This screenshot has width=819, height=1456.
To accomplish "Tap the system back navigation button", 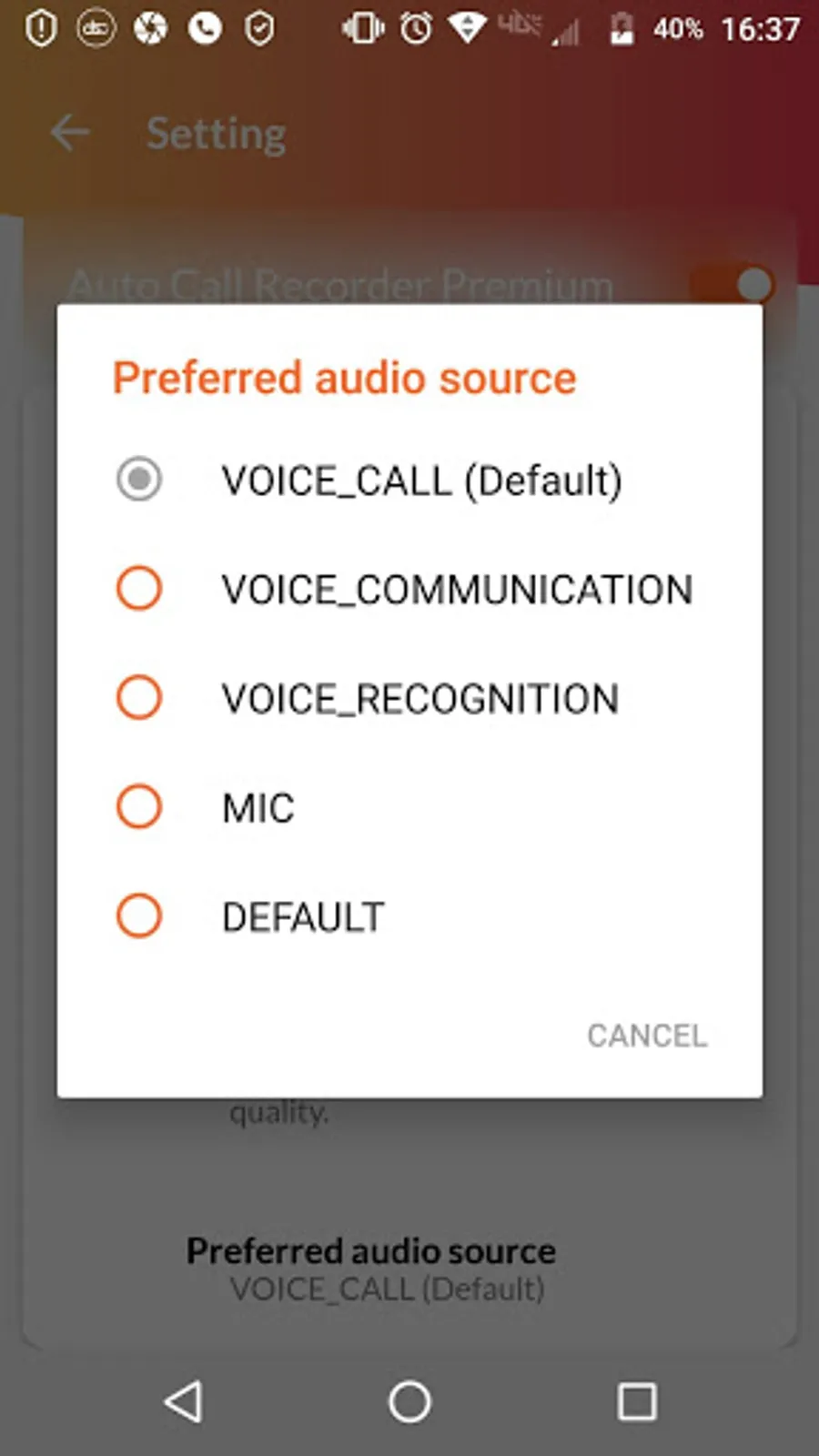I will point(183,1401).
